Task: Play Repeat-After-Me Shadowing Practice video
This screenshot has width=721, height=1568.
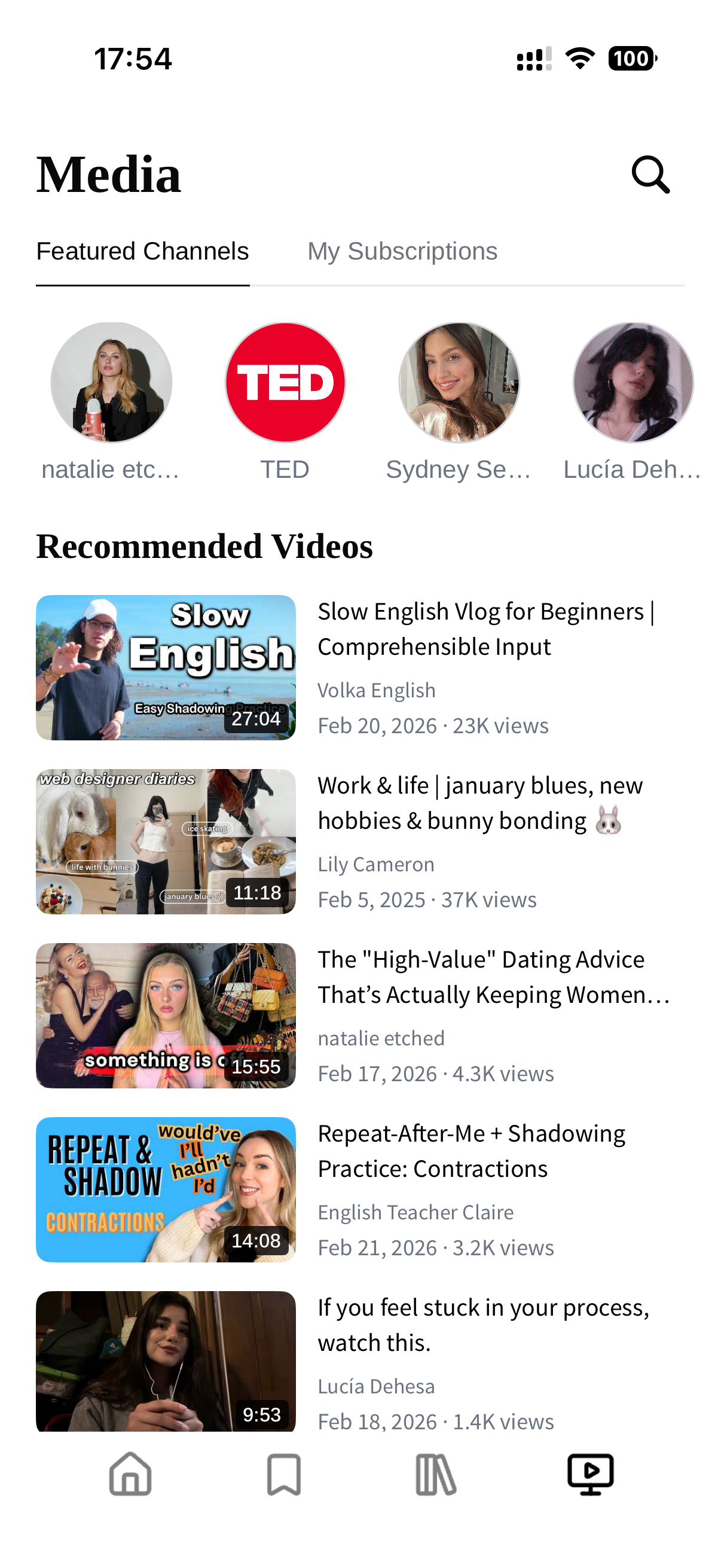Action: 166,1189
